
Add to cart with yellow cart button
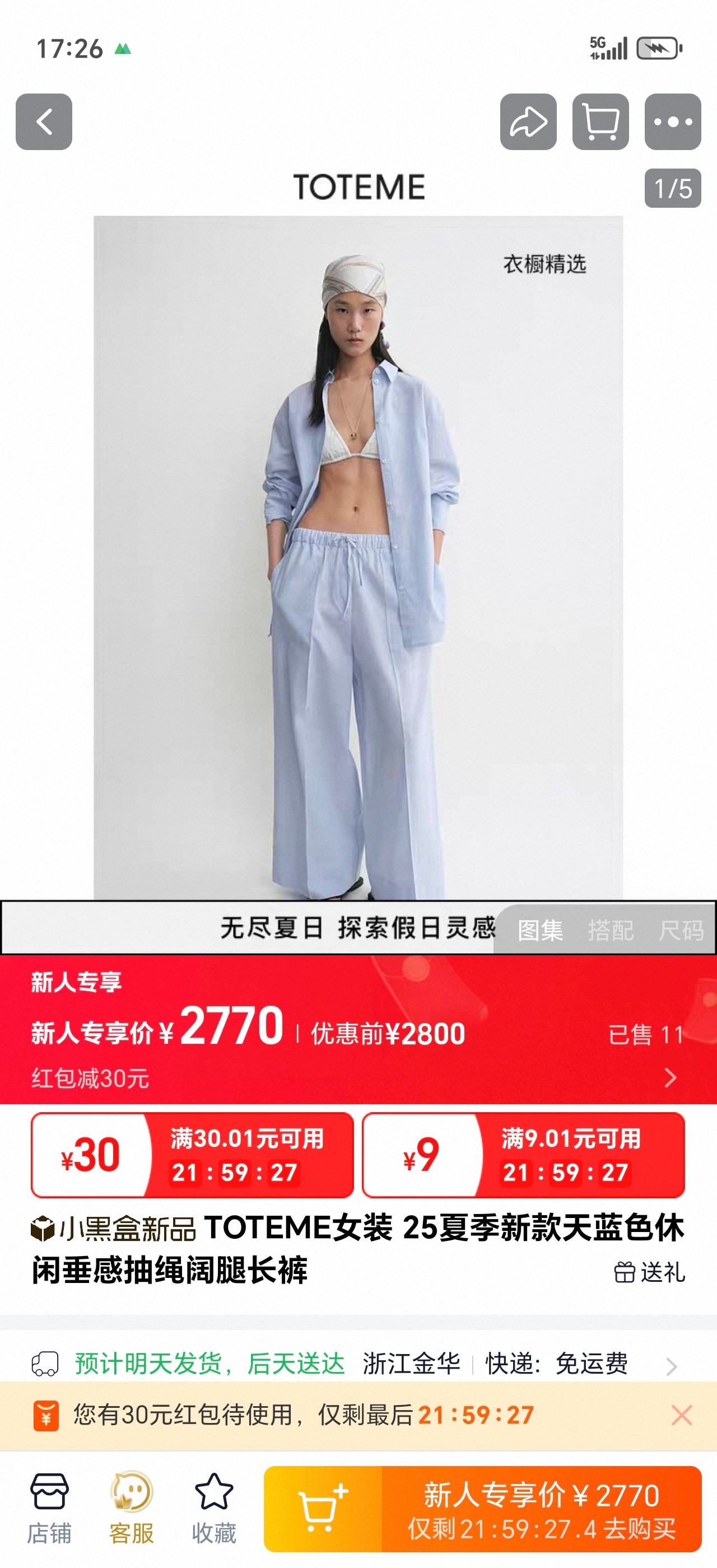coord(323,1509)
